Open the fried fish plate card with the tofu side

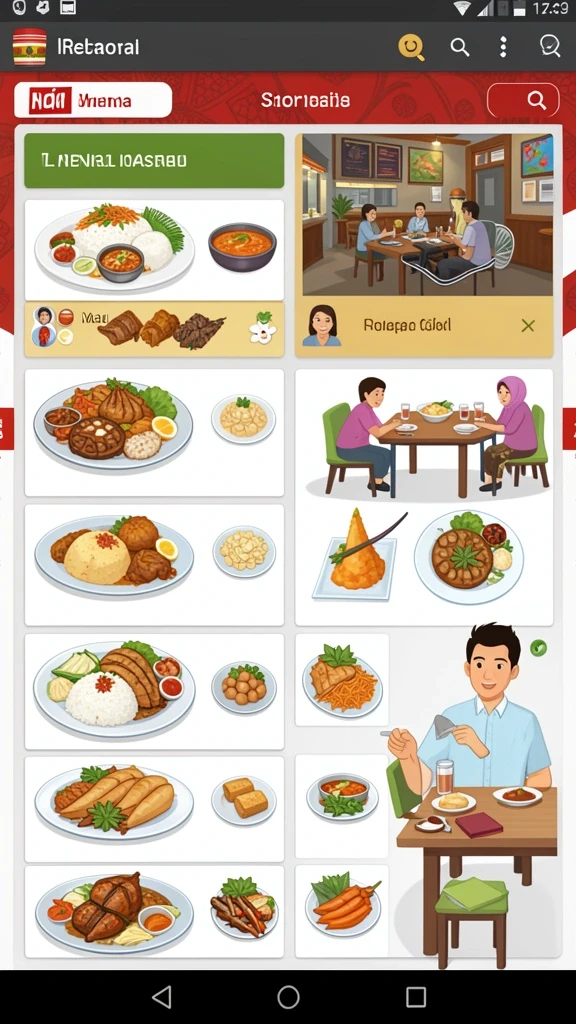click(x=154, y=809)
